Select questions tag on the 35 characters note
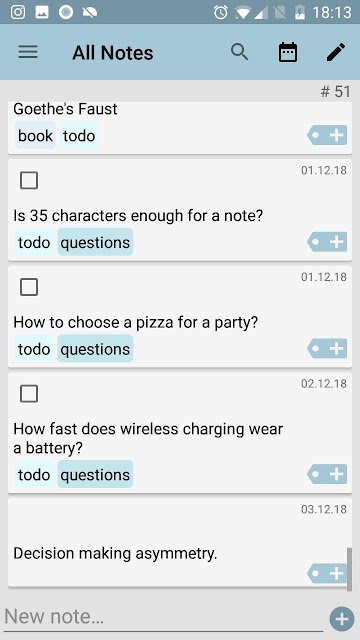This screenshot has width=360, height=640. coord(95,242)
